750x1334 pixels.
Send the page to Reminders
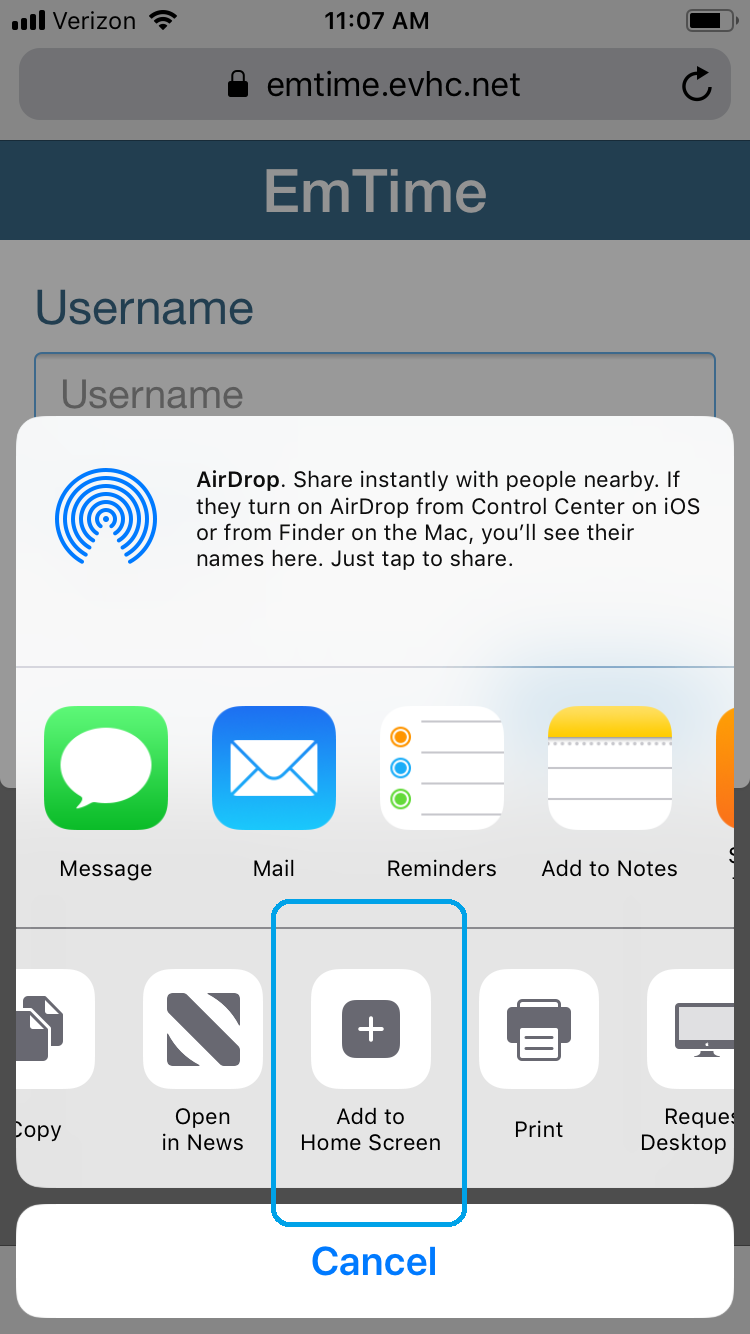point(442,768)
